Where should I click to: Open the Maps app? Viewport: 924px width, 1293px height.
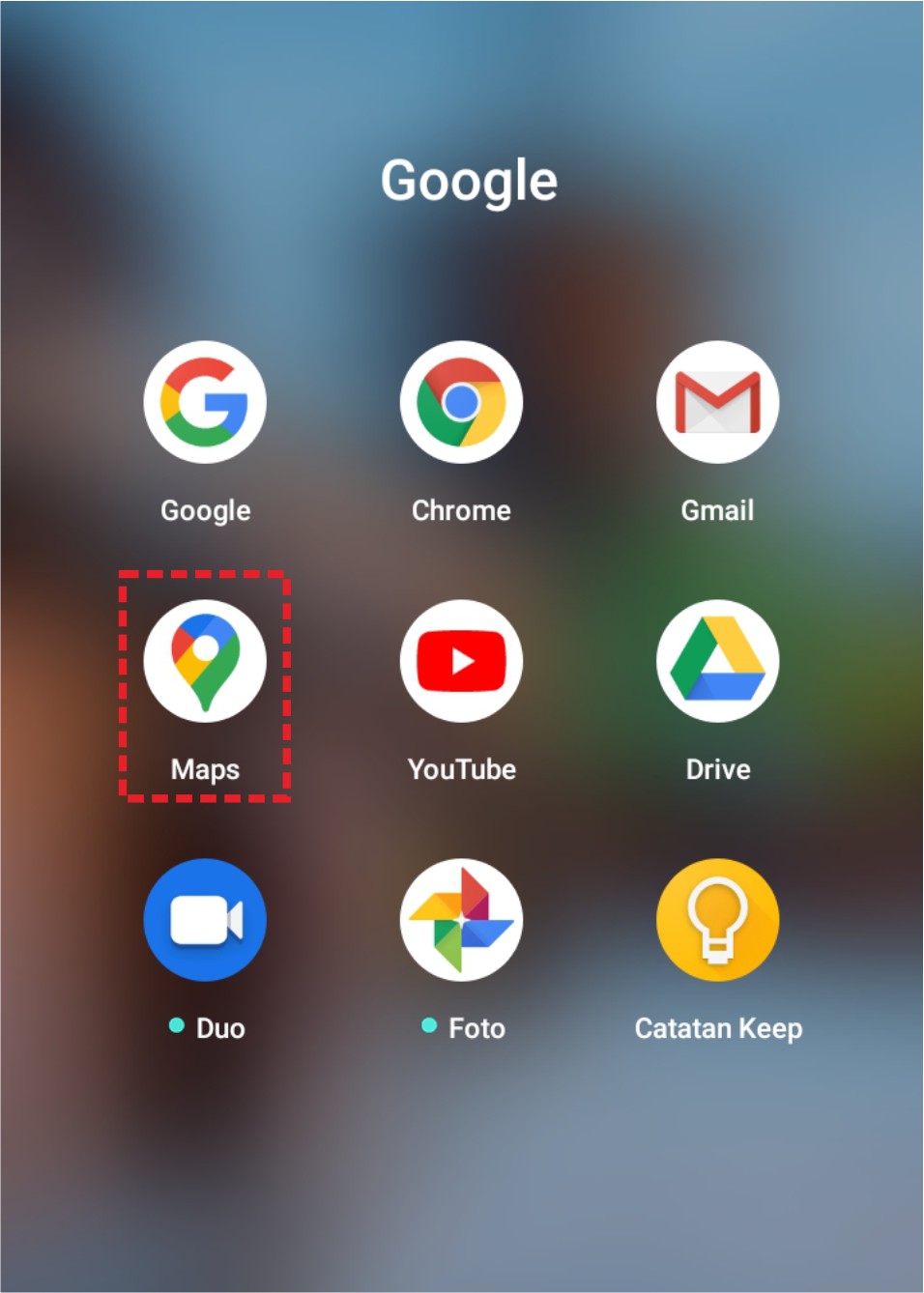[x=205, y=661]
